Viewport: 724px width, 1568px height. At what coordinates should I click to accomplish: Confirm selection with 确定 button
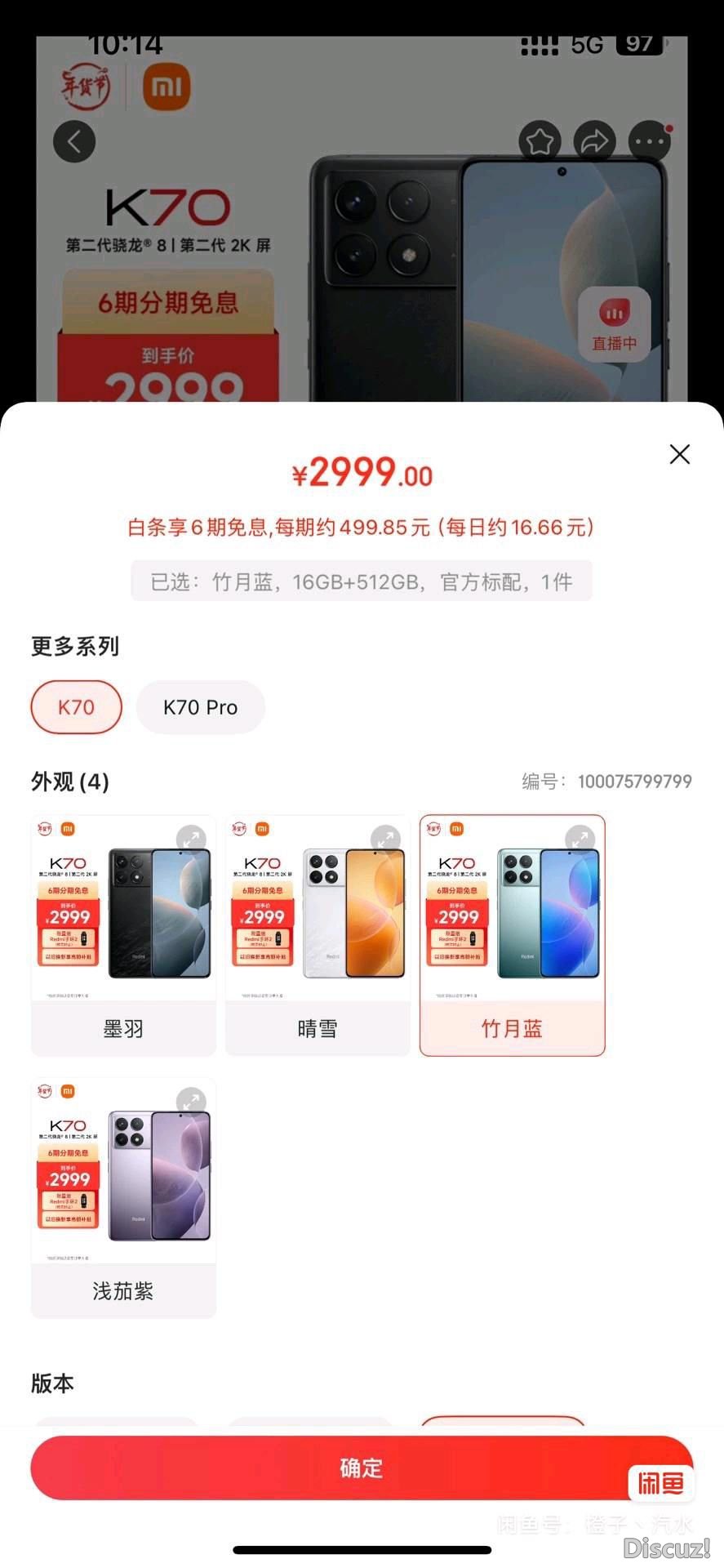pos(361,1468)
